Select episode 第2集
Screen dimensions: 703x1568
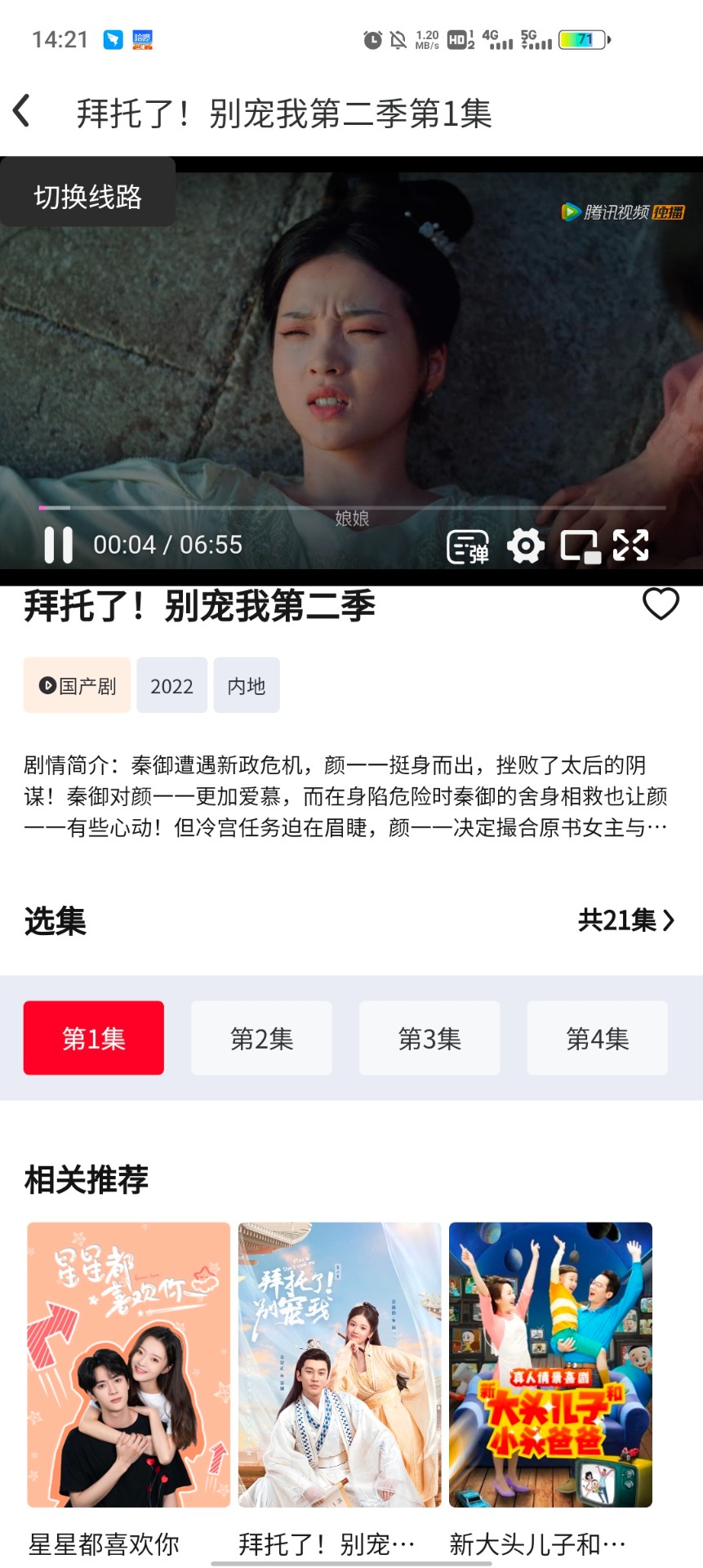[261, 1038]
